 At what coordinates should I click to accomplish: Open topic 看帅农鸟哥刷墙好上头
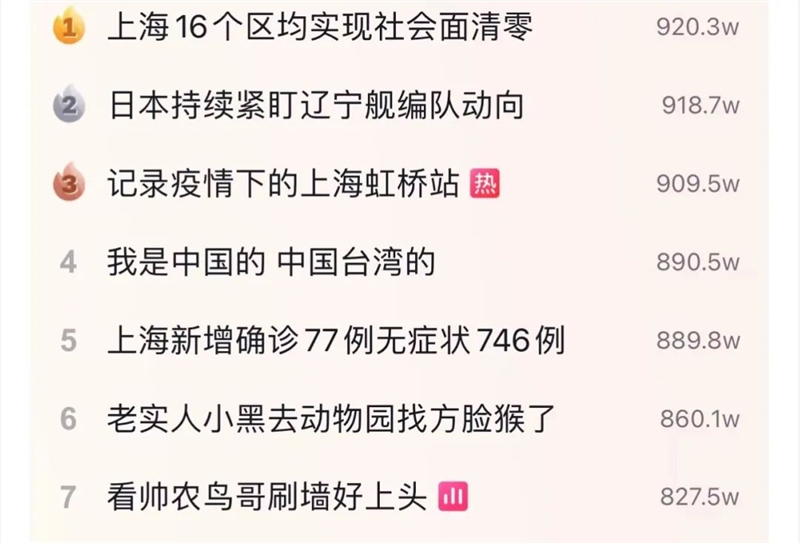click(267, 496)
